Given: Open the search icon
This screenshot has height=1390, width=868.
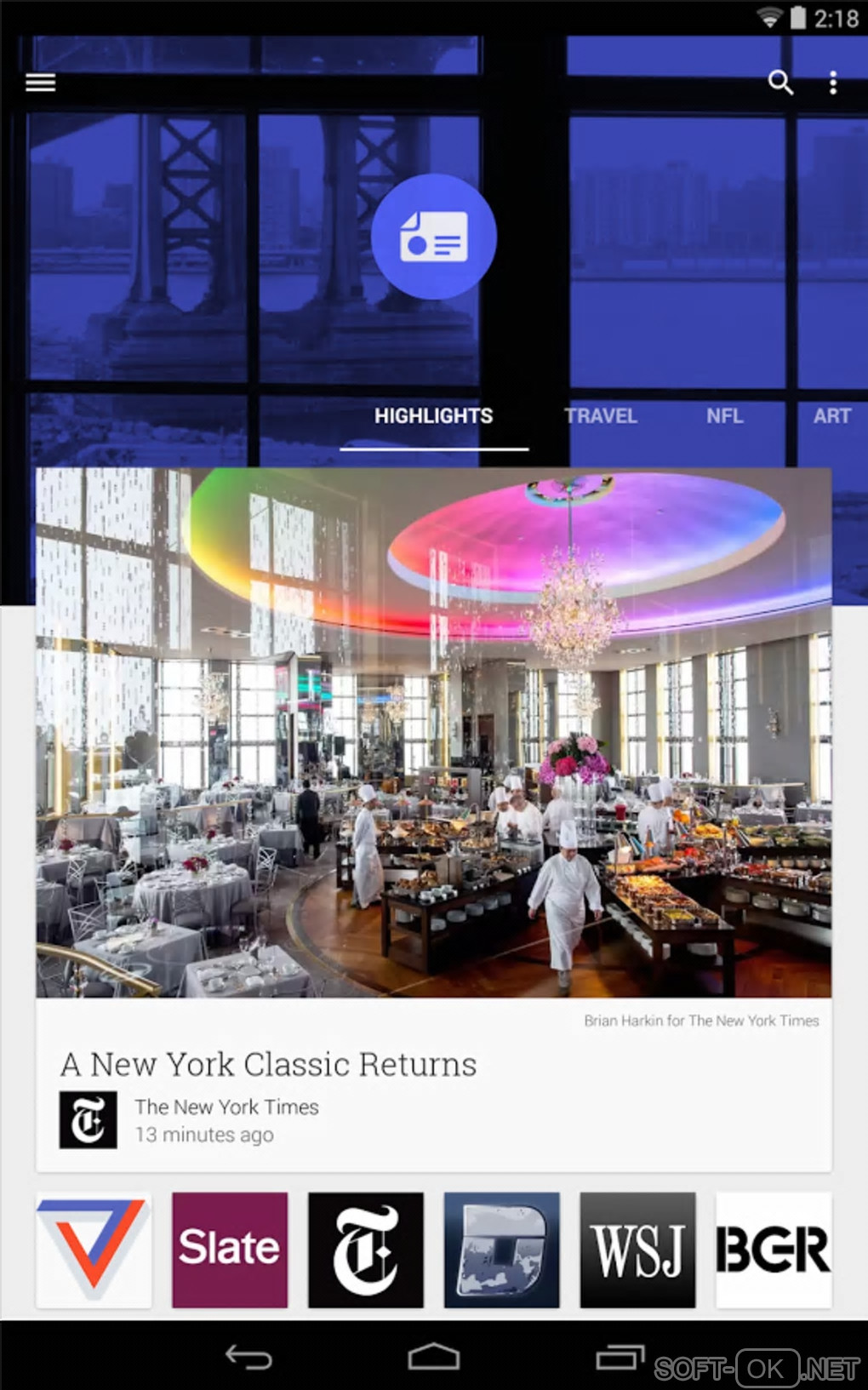Looking at the screenshot, I should pos(780,83).
